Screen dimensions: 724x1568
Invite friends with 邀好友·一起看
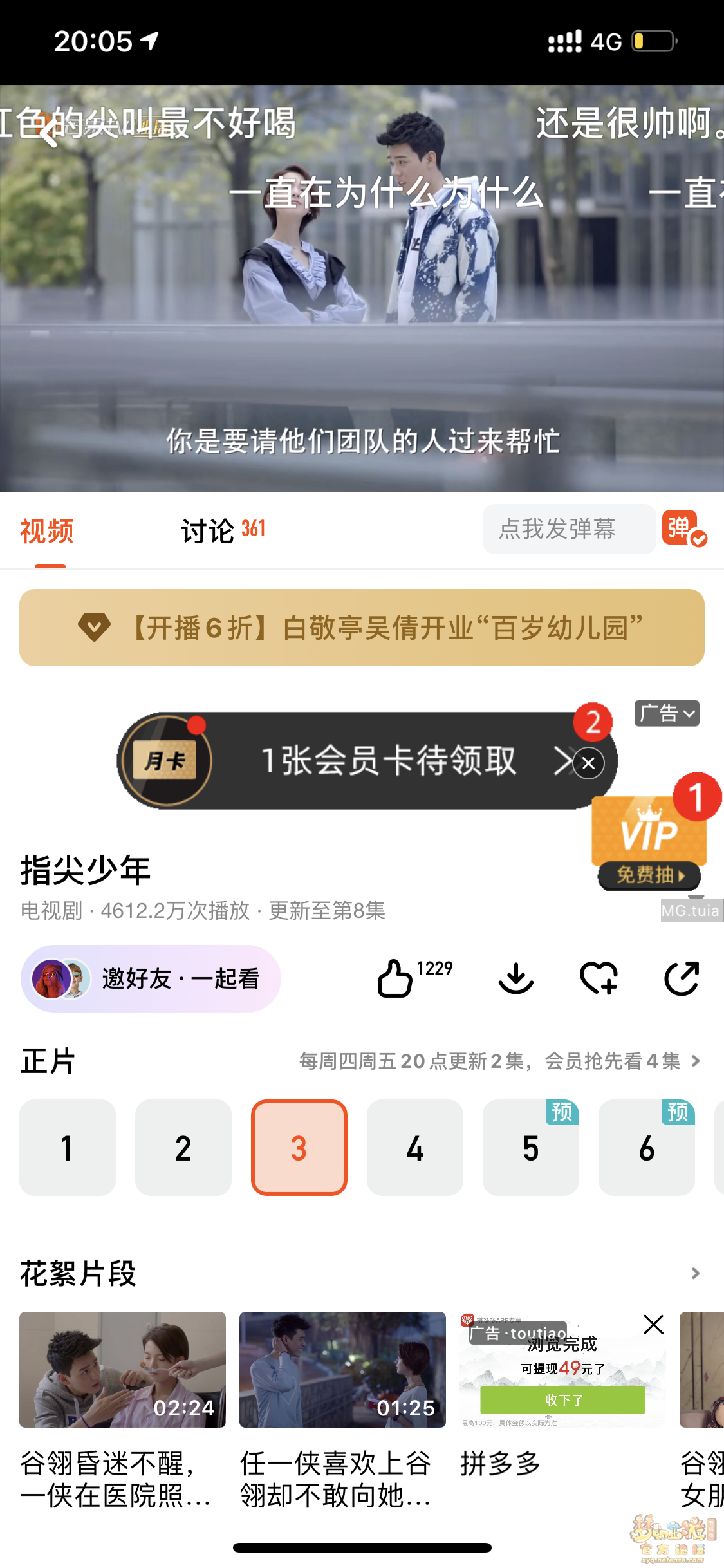click(x=151, y=978)
